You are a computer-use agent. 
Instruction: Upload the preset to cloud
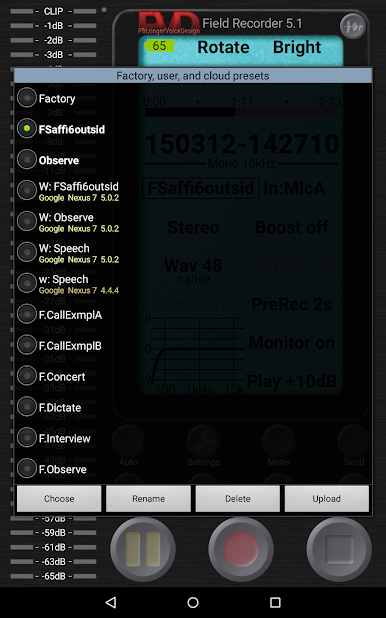[327, 499]
